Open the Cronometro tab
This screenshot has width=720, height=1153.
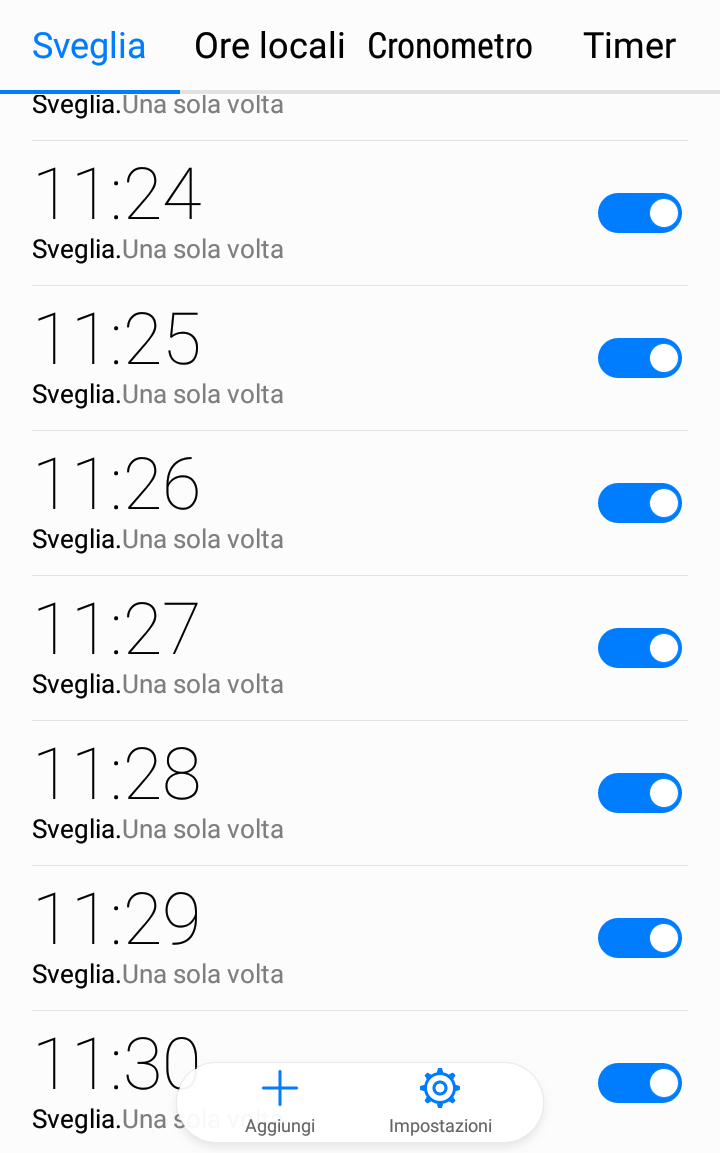coord(450,46)
